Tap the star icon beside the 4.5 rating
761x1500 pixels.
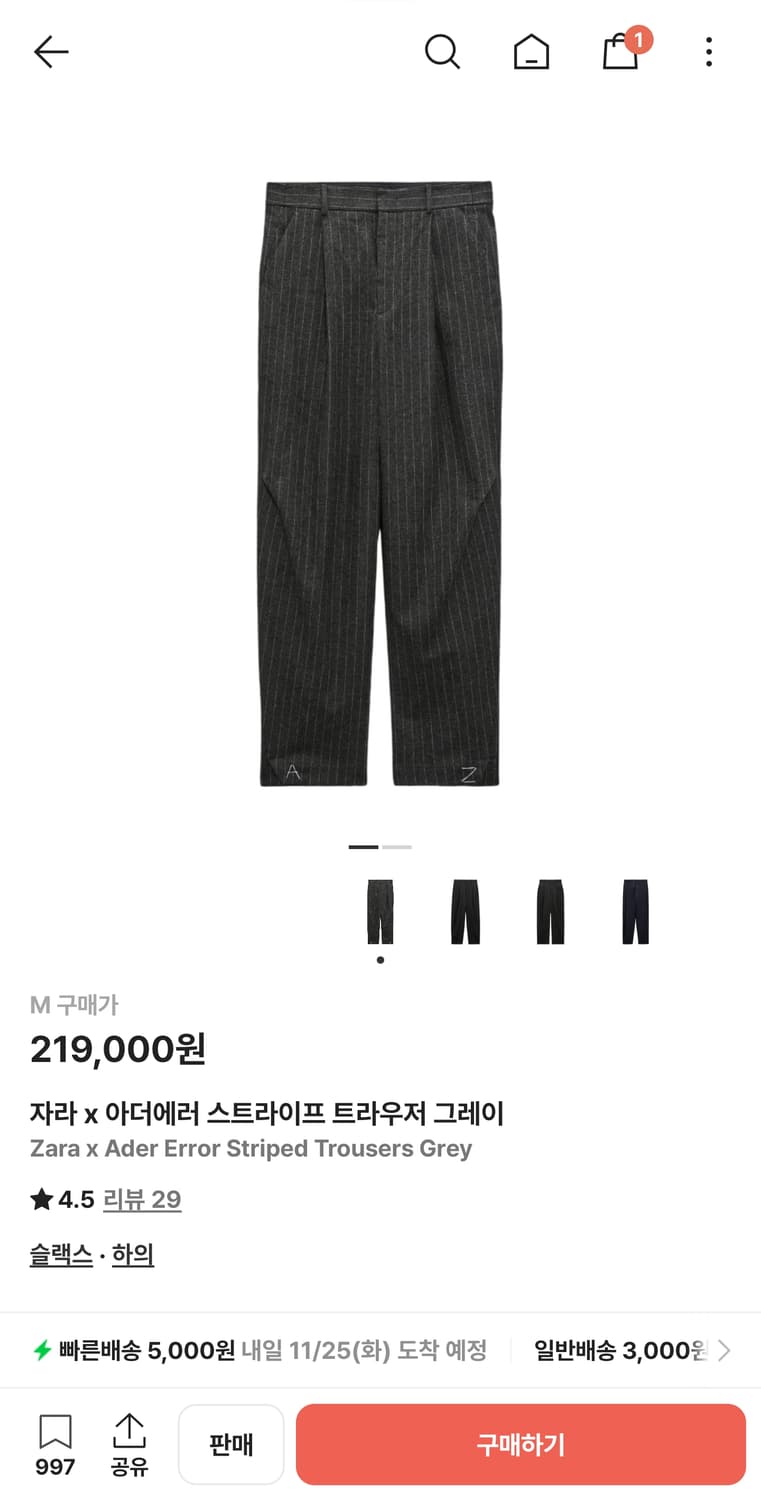(x=40, y=1199)
